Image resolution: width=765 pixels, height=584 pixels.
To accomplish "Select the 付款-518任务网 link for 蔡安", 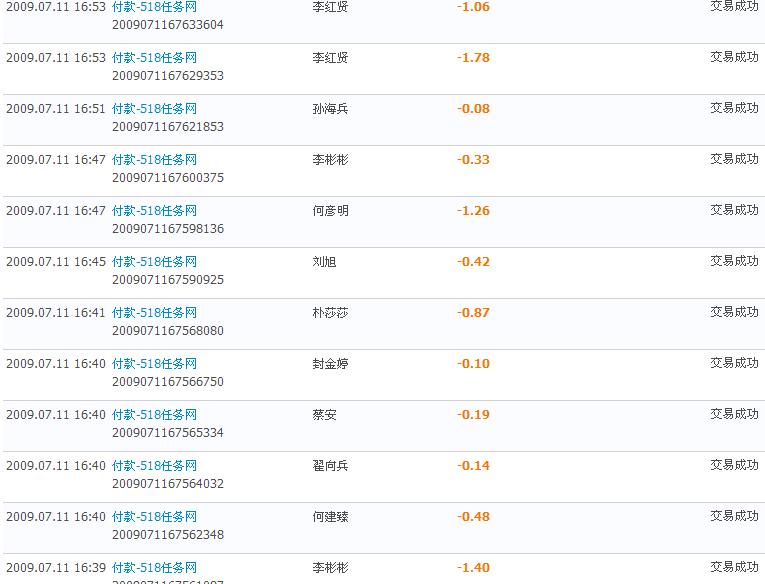I will (154, 415).
